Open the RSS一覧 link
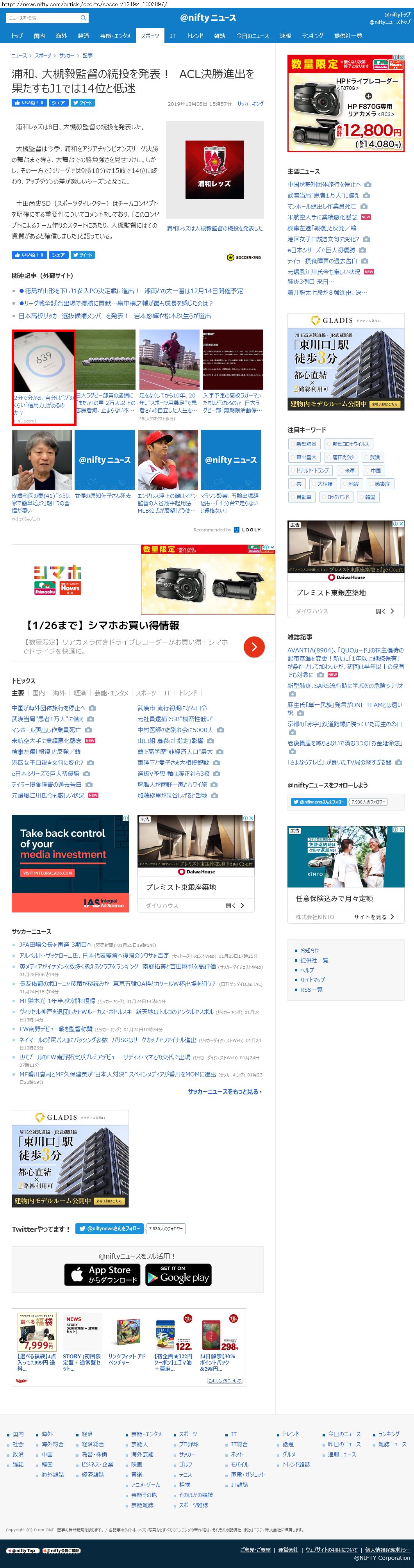Image resolution: width=414 pixels, height=1568 pixels. click(311, 990)
